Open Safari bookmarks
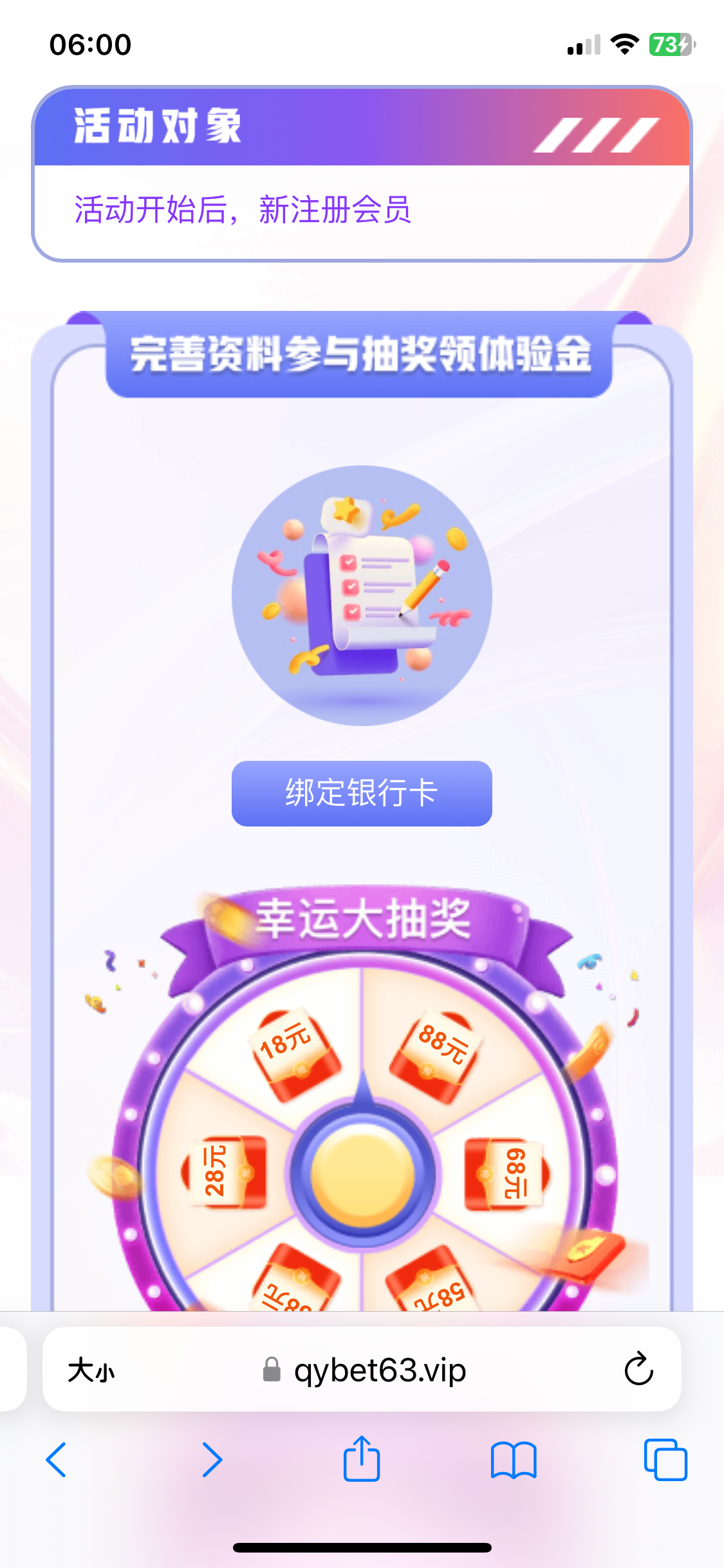Image resolution: width=724 pixels, height=1568 pixels. 513,1460
